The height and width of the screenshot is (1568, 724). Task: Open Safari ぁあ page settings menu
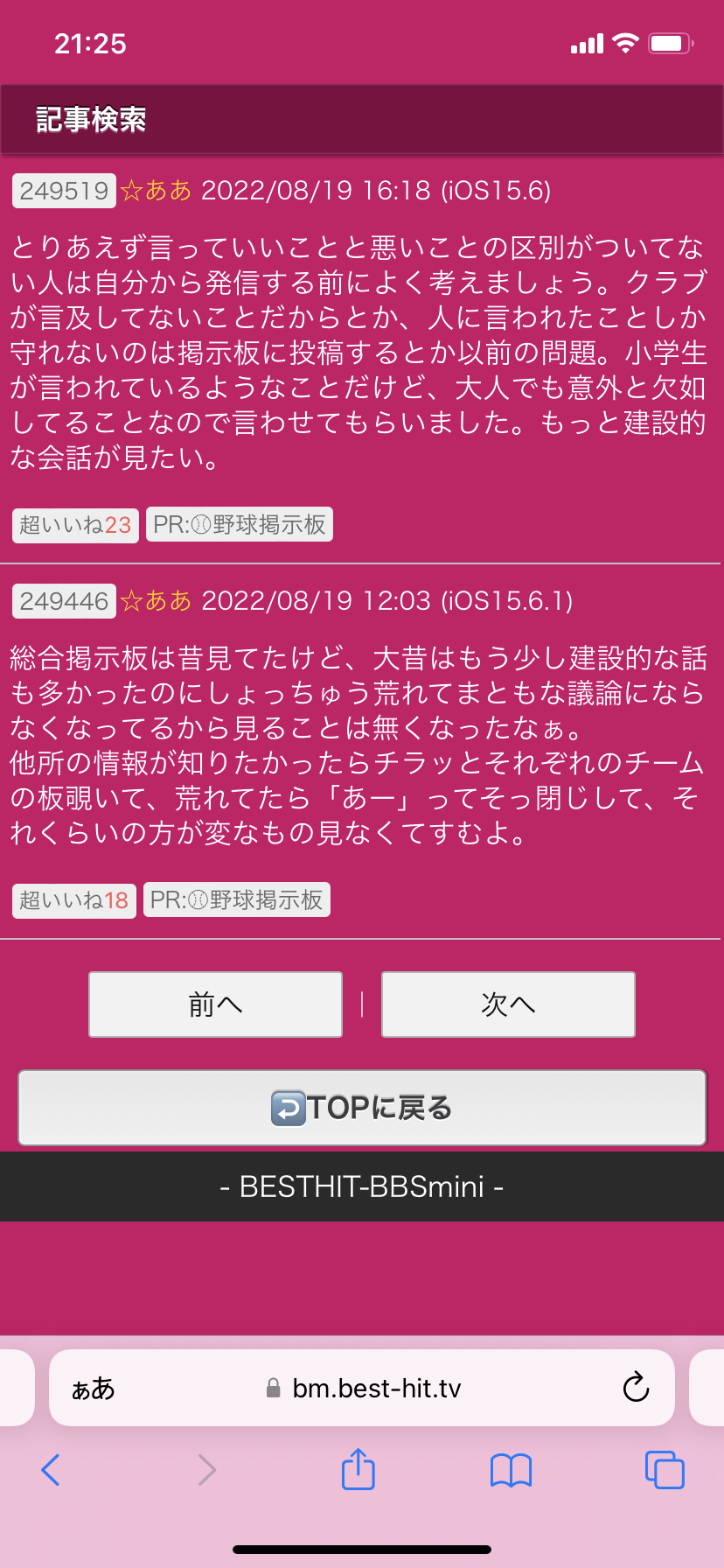point(93,1389)
